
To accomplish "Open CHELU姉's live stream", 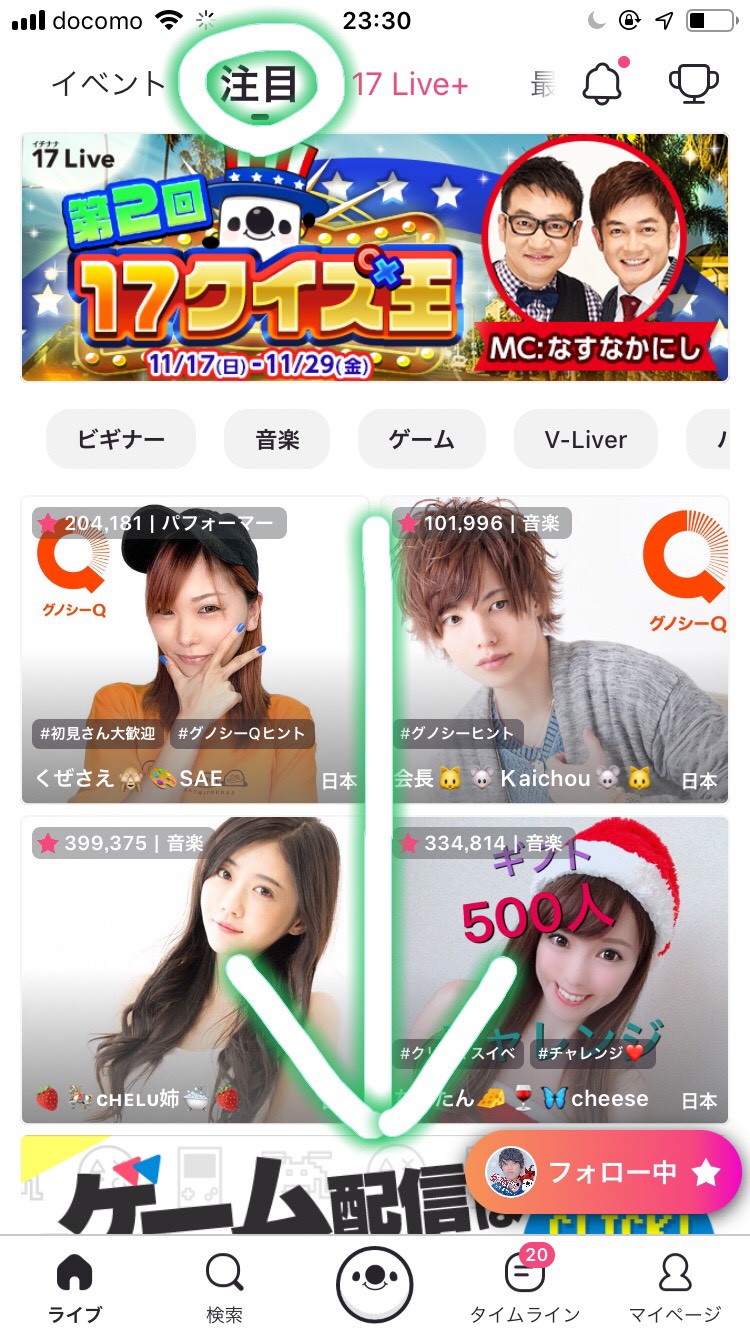I will 195,970.
